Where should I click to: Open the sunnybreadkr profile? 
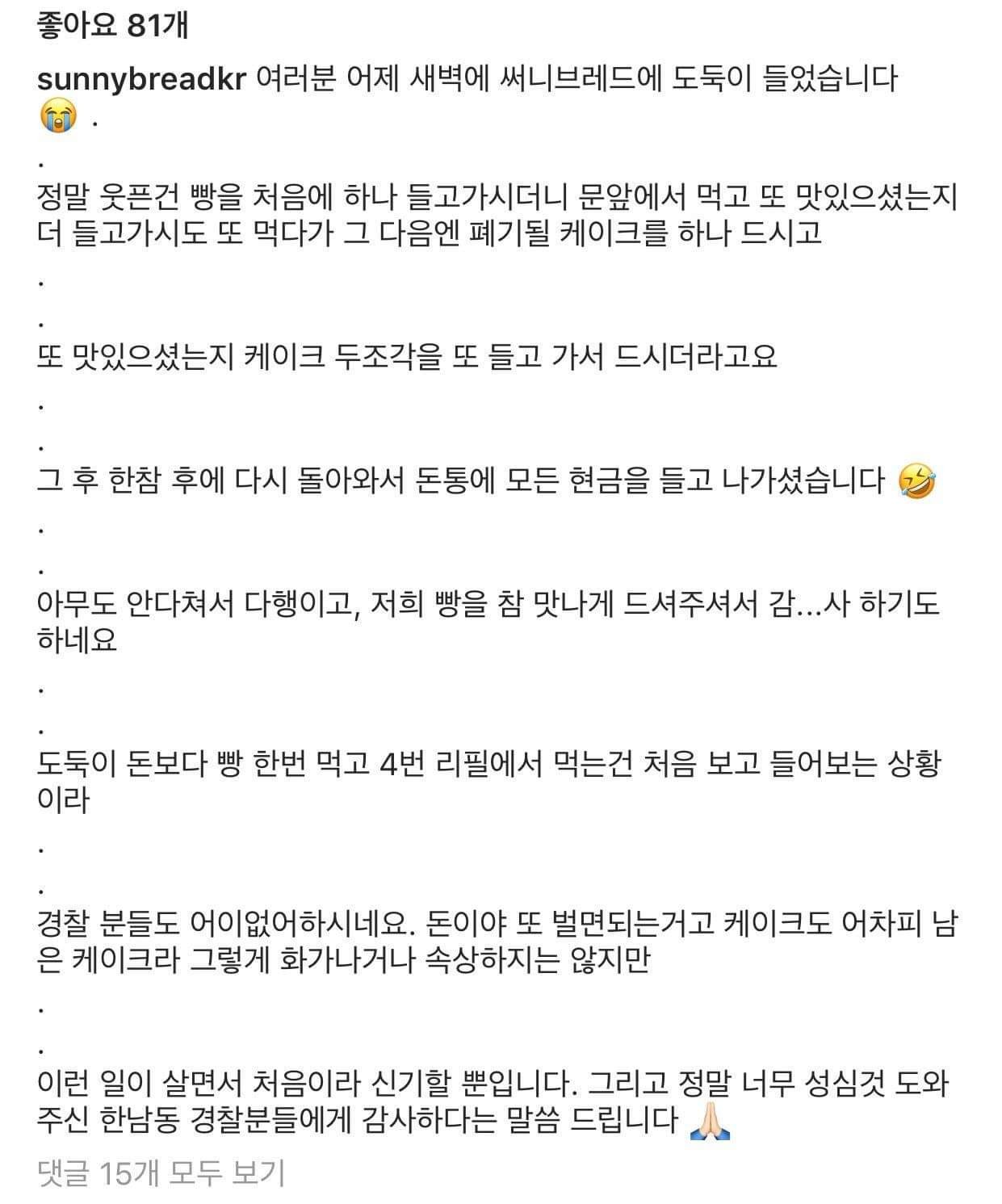[x=140, y=79]
